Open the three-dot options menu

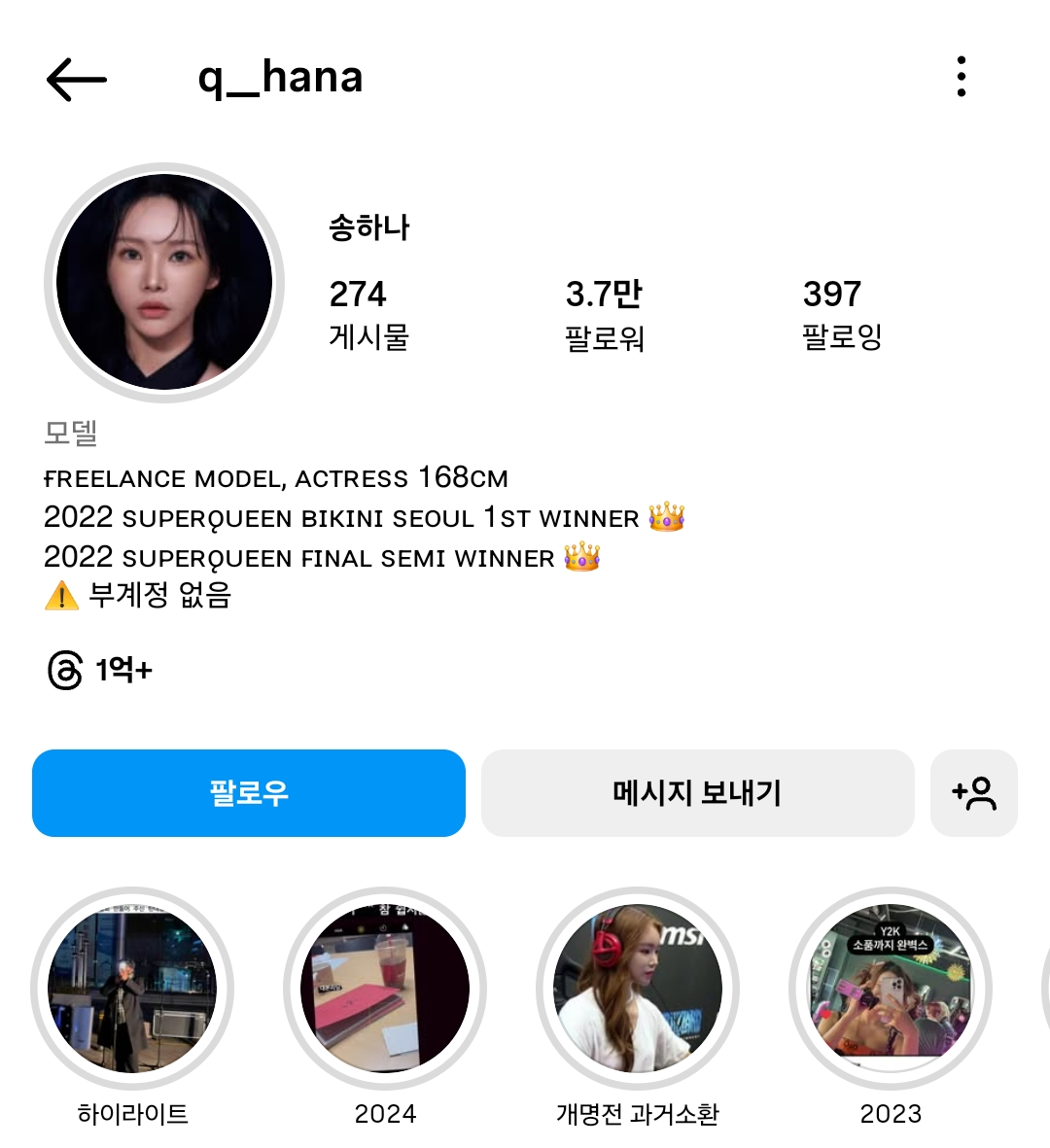[961, 78]
